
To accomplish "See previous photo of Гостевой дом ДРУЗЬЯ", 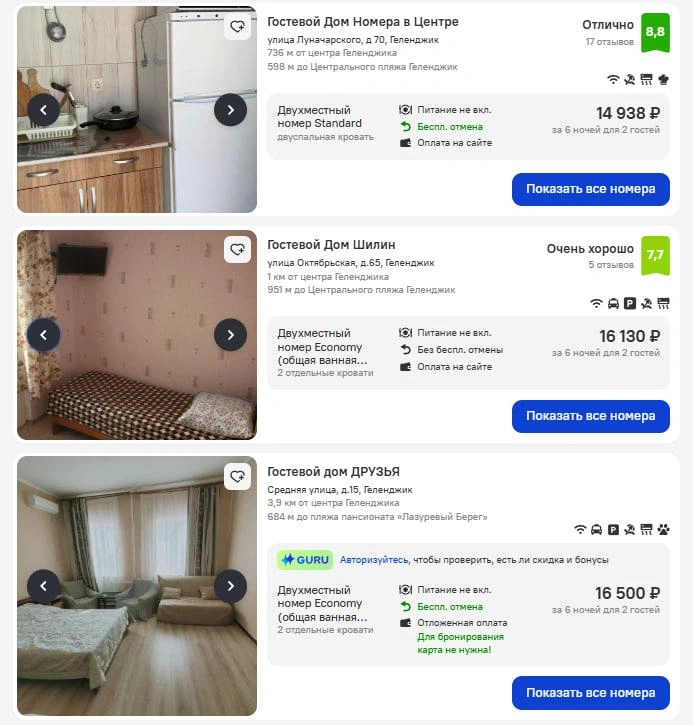I will (43, 586).
